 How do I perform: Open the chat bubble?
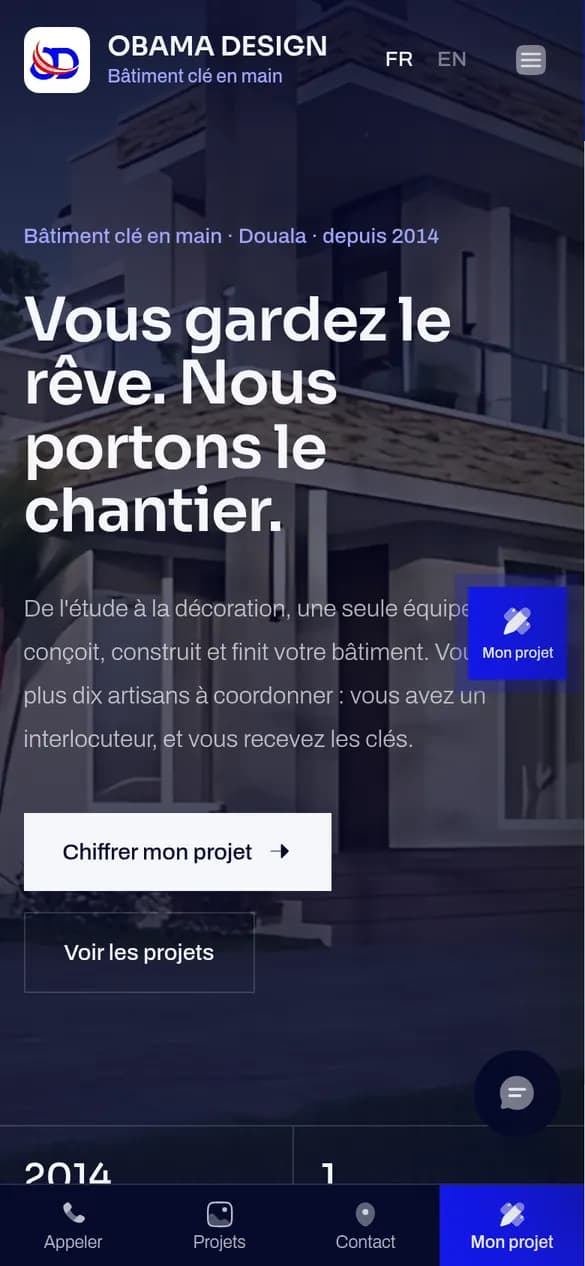(517, 1093)
